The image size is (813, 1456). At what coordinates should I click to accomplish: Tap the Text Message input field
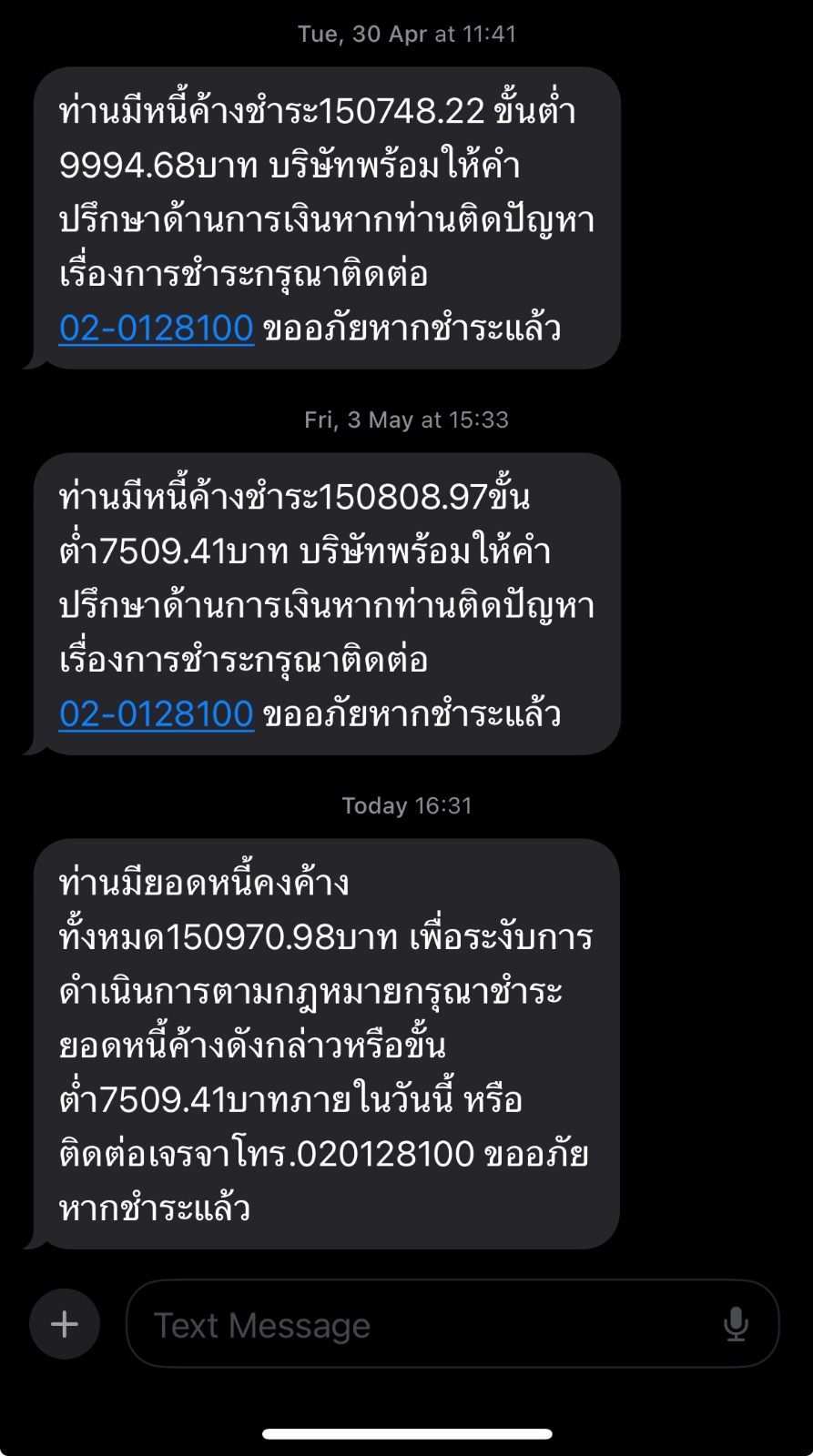click(452, 1324)
